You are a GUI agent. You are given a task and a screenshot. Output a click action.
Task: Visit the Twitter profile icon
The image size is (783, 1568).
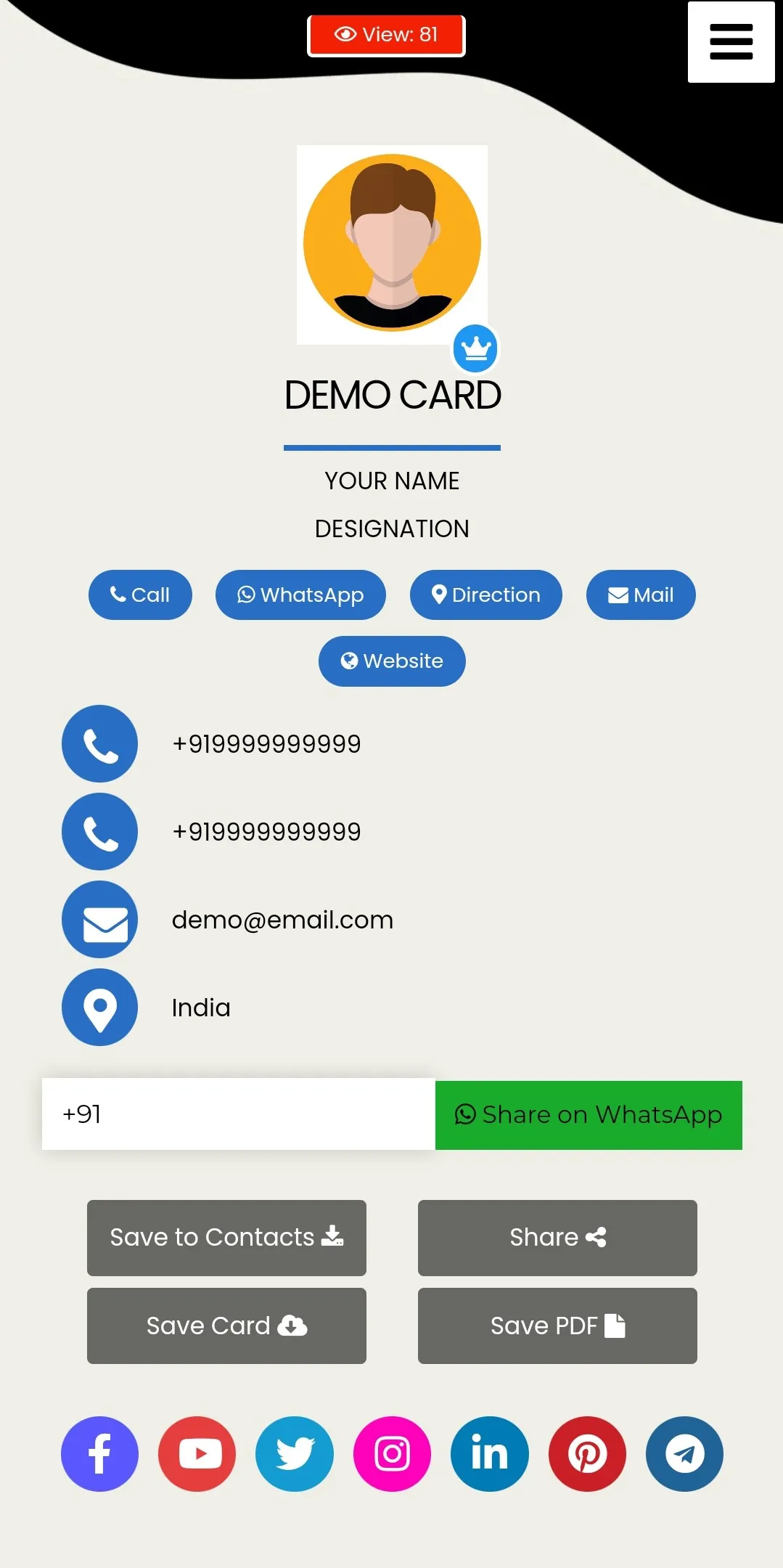[x=295, y=1454]
